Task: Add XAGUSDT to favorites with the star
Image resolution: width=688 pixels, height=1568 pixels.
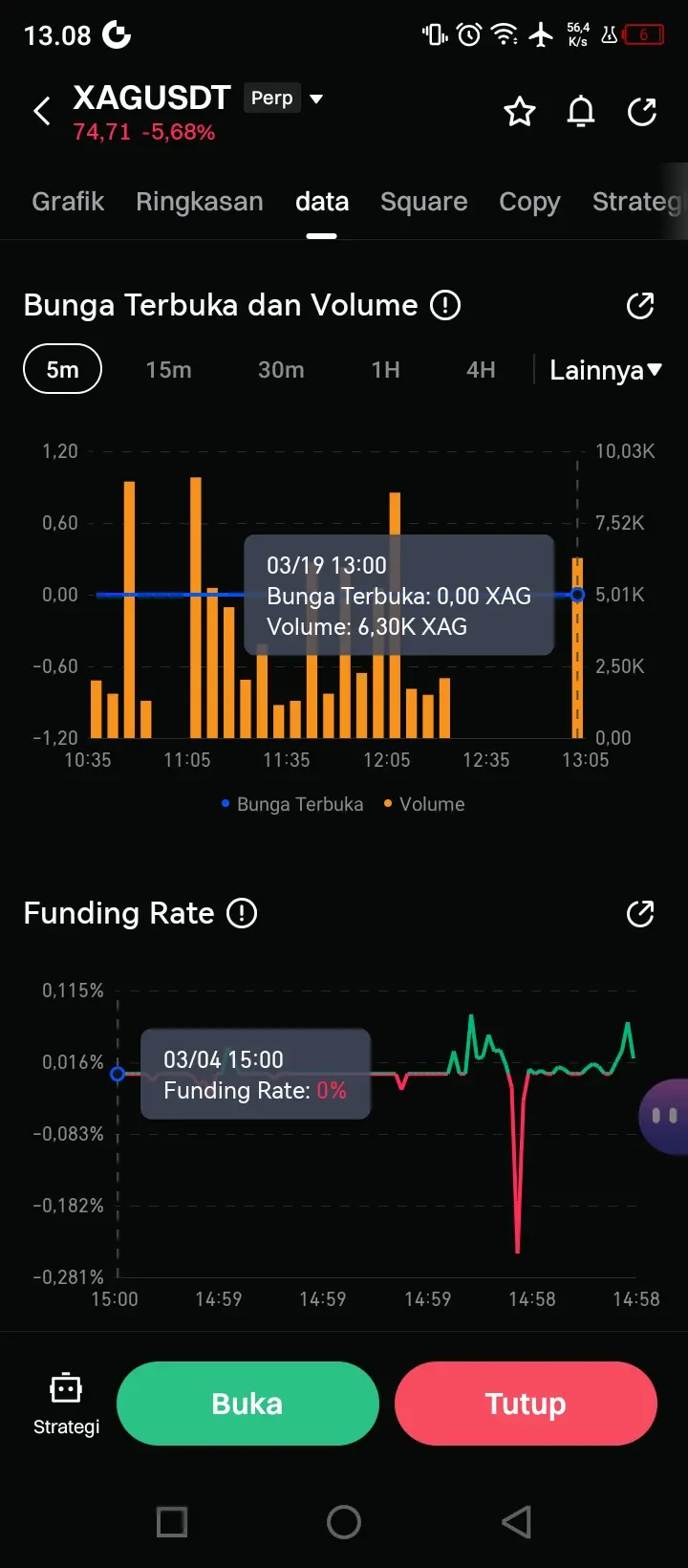Action: coord(520,112)
